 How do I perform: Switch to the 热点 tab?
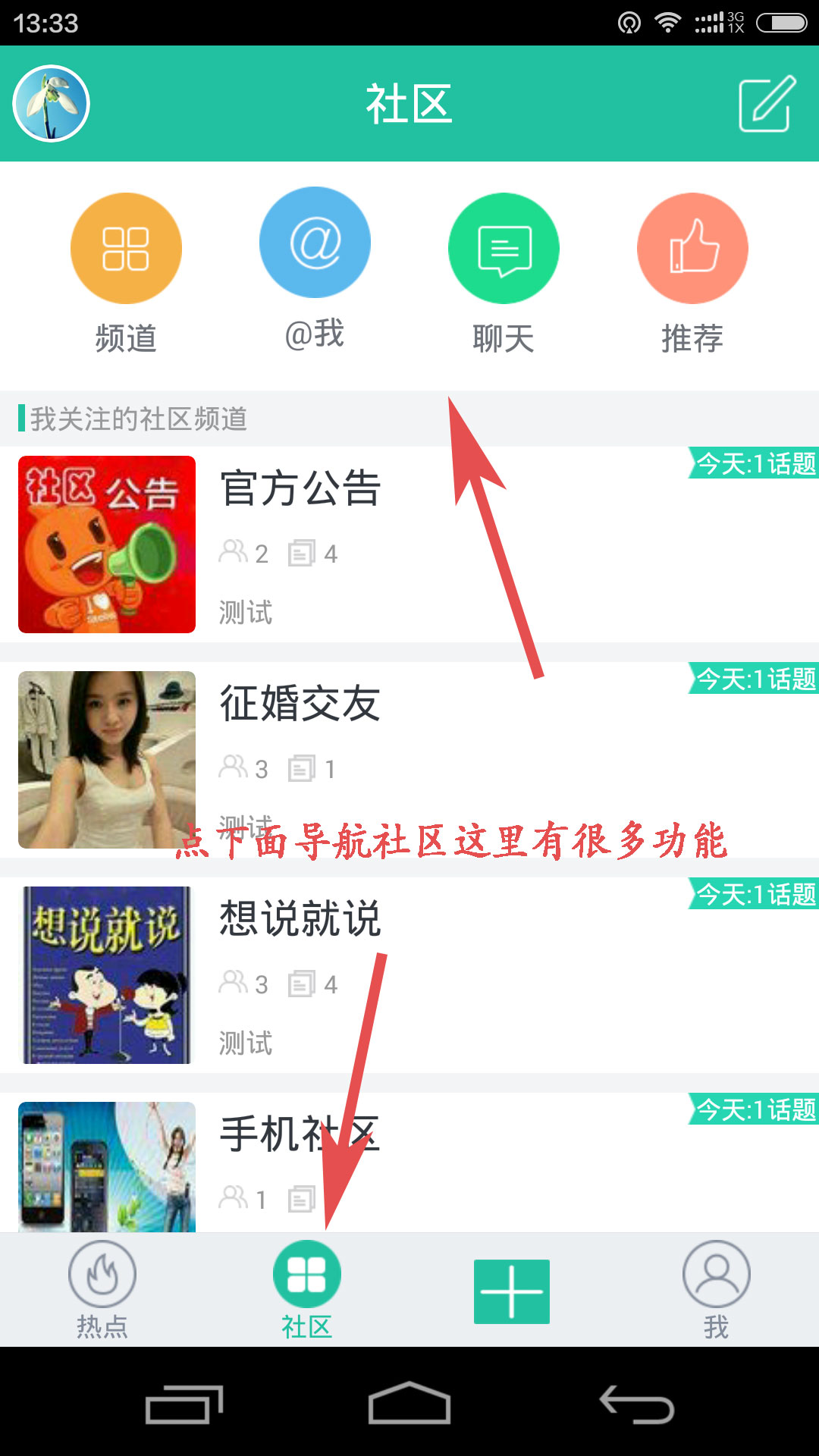click(x=102, y=1289)
